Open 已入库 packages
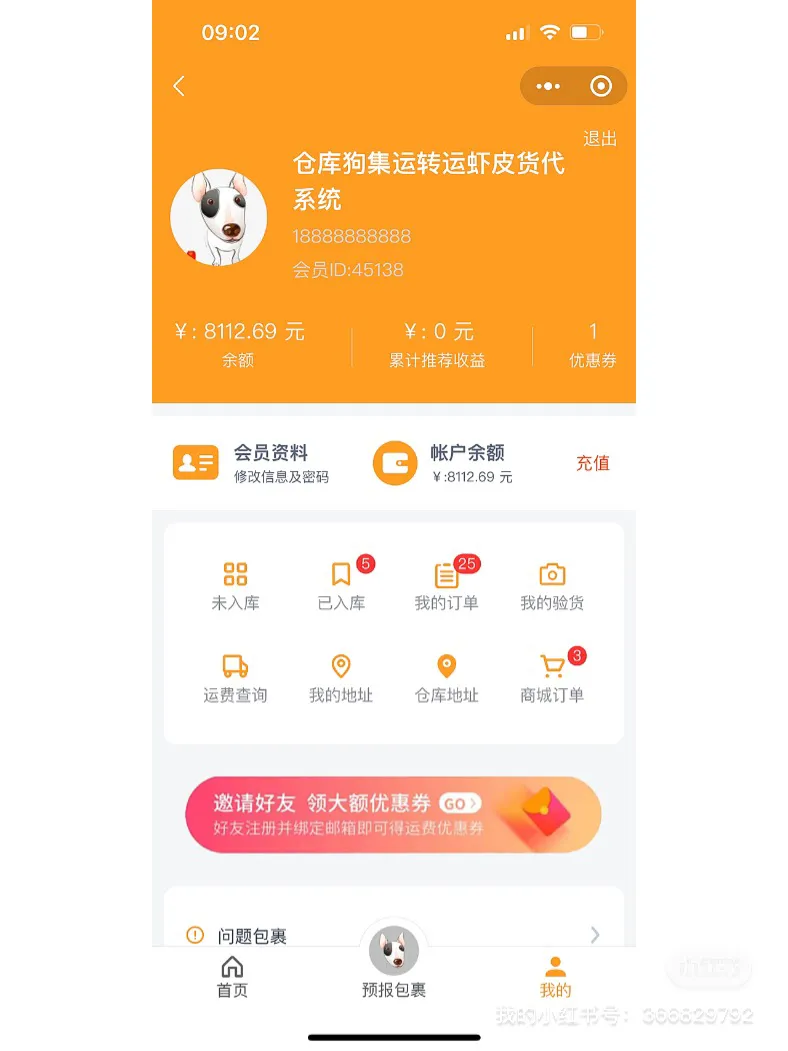788x1051 pixels. point(341,586)
